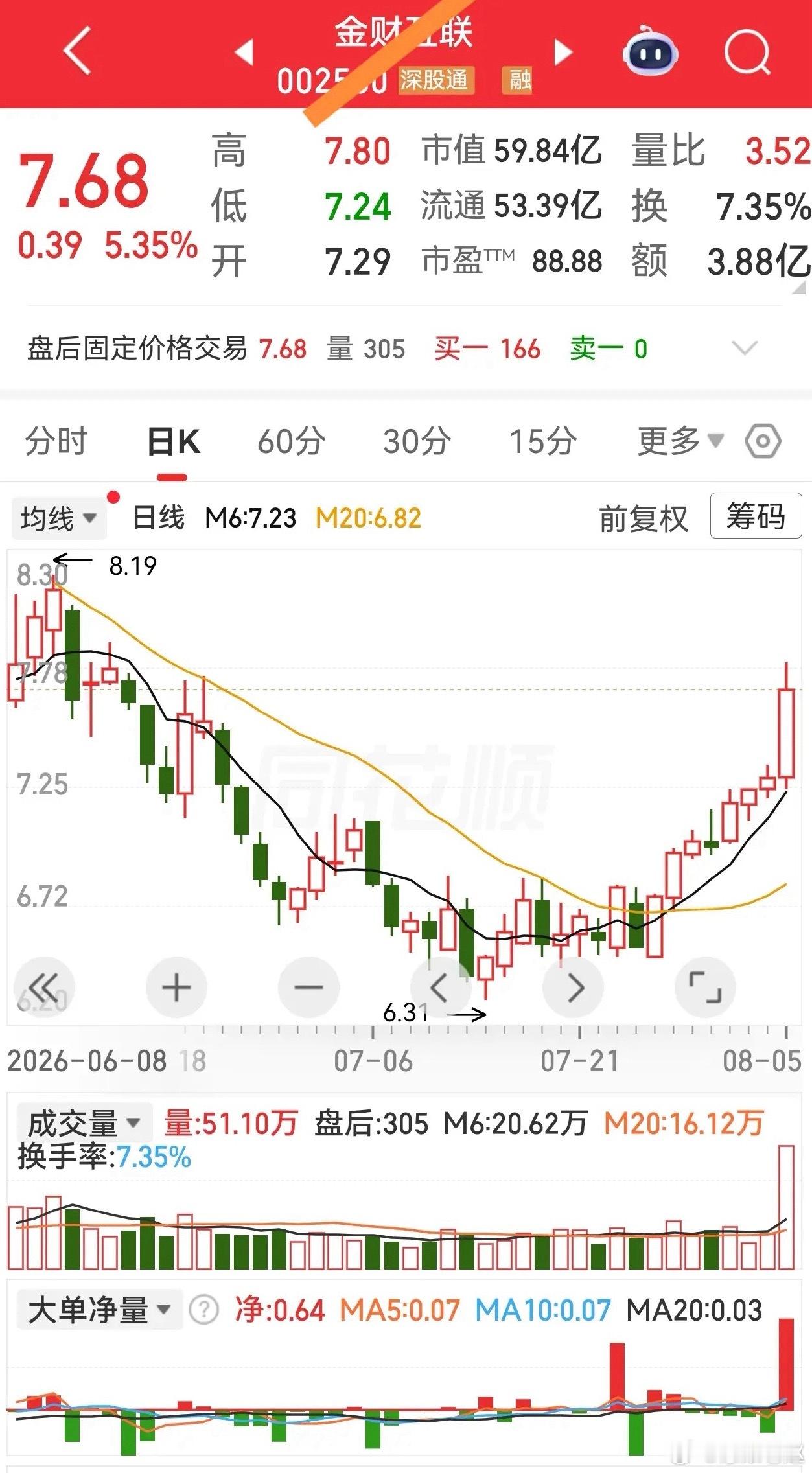
Task: Open the 均线 indicator dropdown
Action: click(x=59, y=518)
